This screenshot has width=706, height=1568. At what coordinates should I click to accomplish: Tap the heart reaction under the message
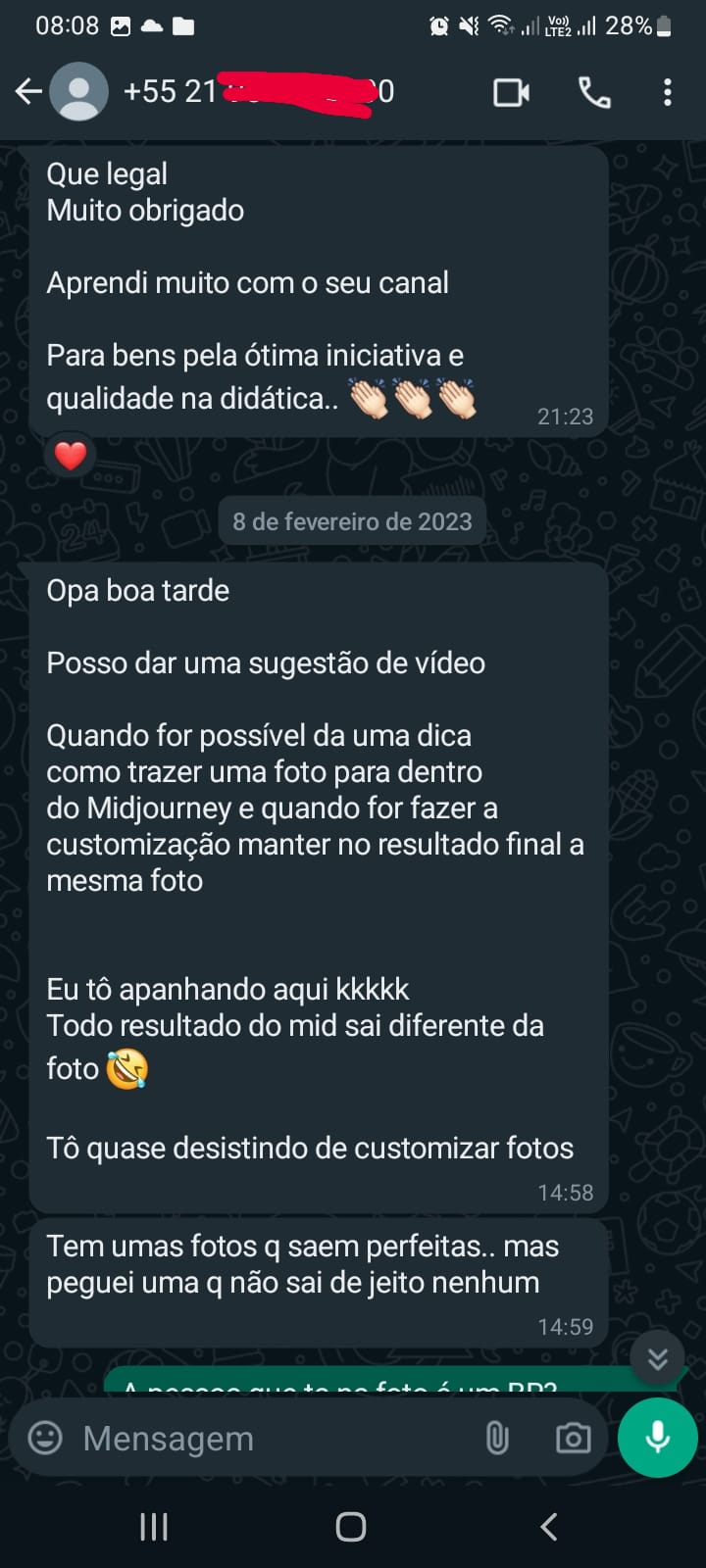pos(71,456)
